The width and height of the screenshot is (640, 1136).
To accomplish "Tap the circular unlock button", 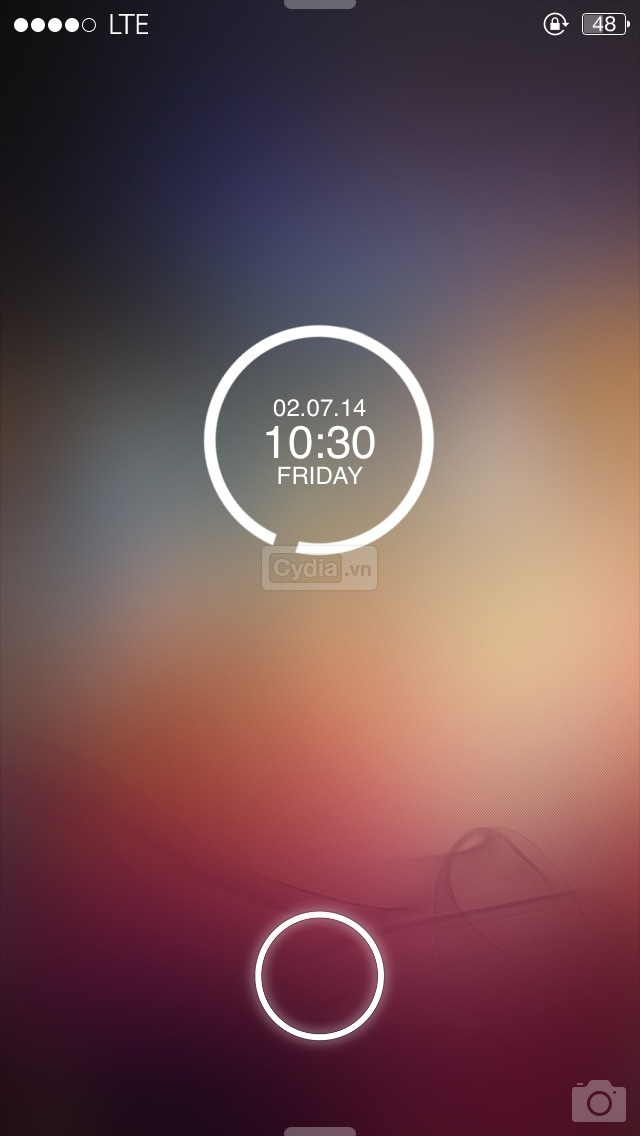I will [319, 975].
